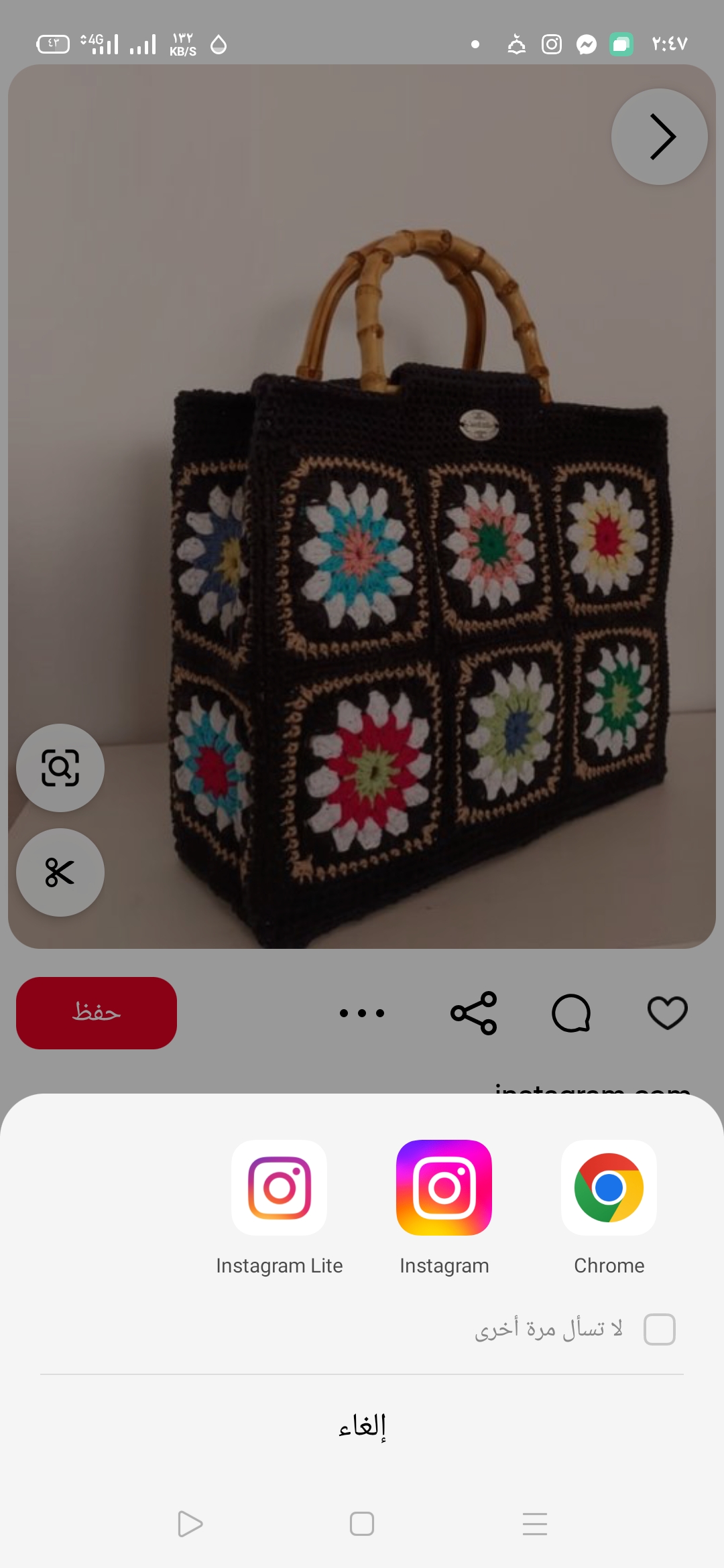
Task: Tap the scissors cutout icon
Action: [x=60, y=872]
